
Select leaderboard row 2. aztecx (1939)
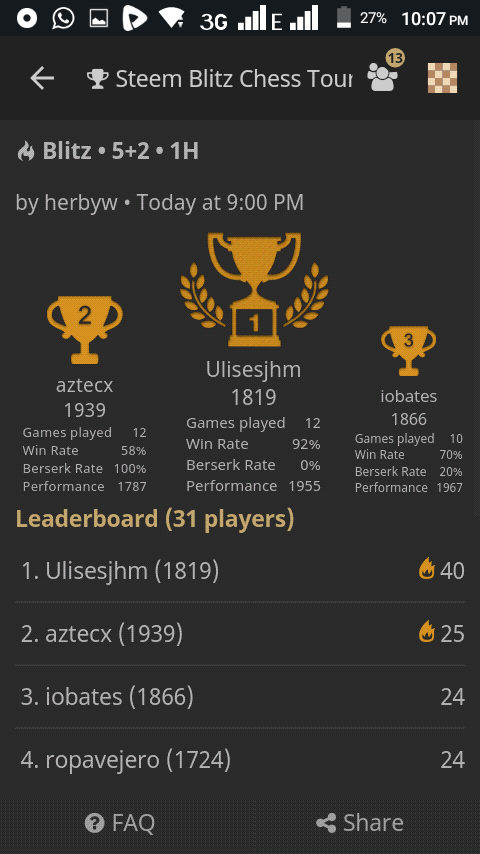click(240, 634)
